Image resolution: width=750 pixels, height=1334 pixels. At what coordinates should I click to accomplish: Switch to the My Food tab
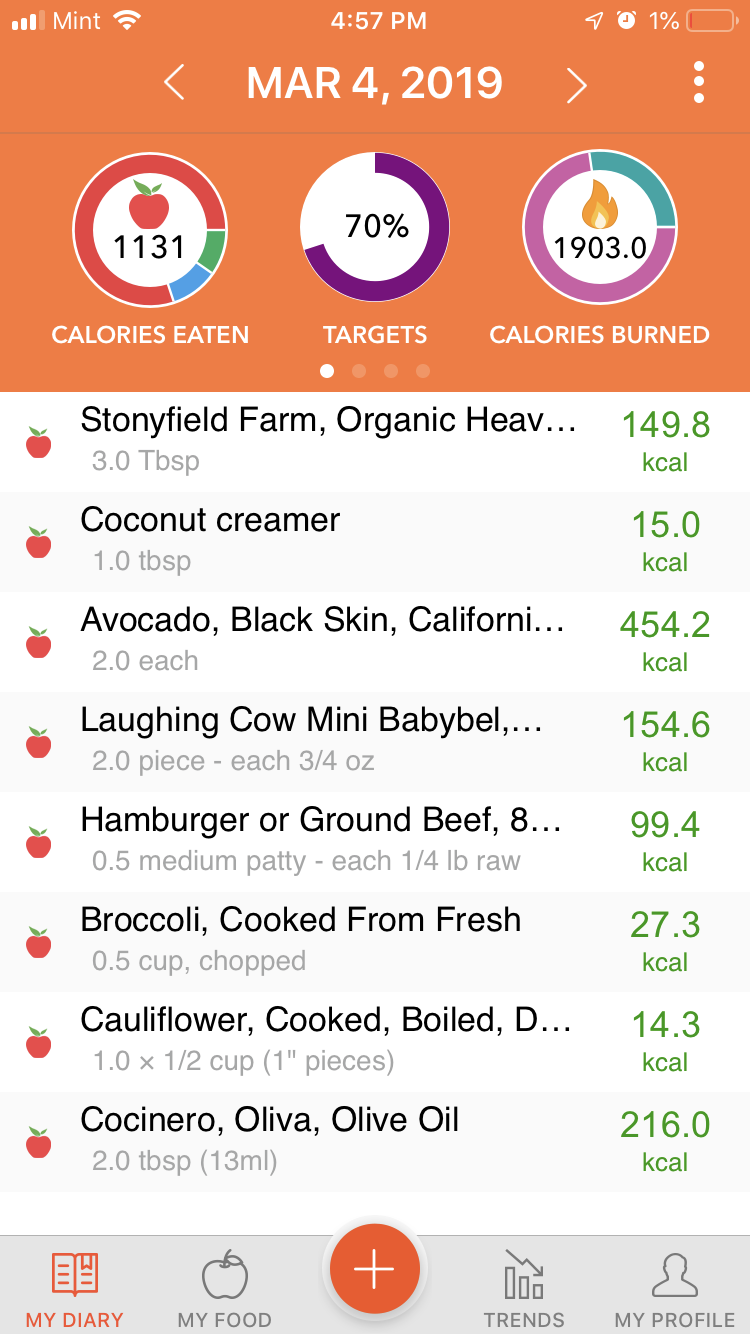224,1290
